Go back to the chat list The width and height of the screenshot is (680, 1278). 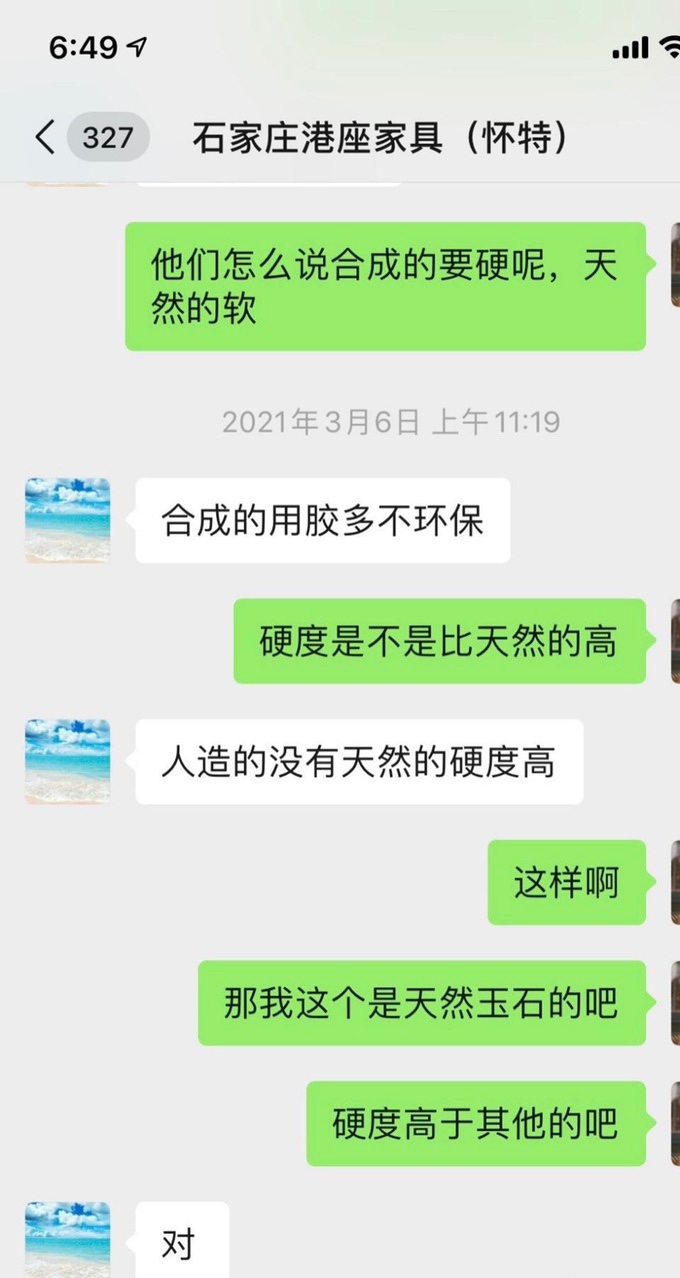[46, 137]
